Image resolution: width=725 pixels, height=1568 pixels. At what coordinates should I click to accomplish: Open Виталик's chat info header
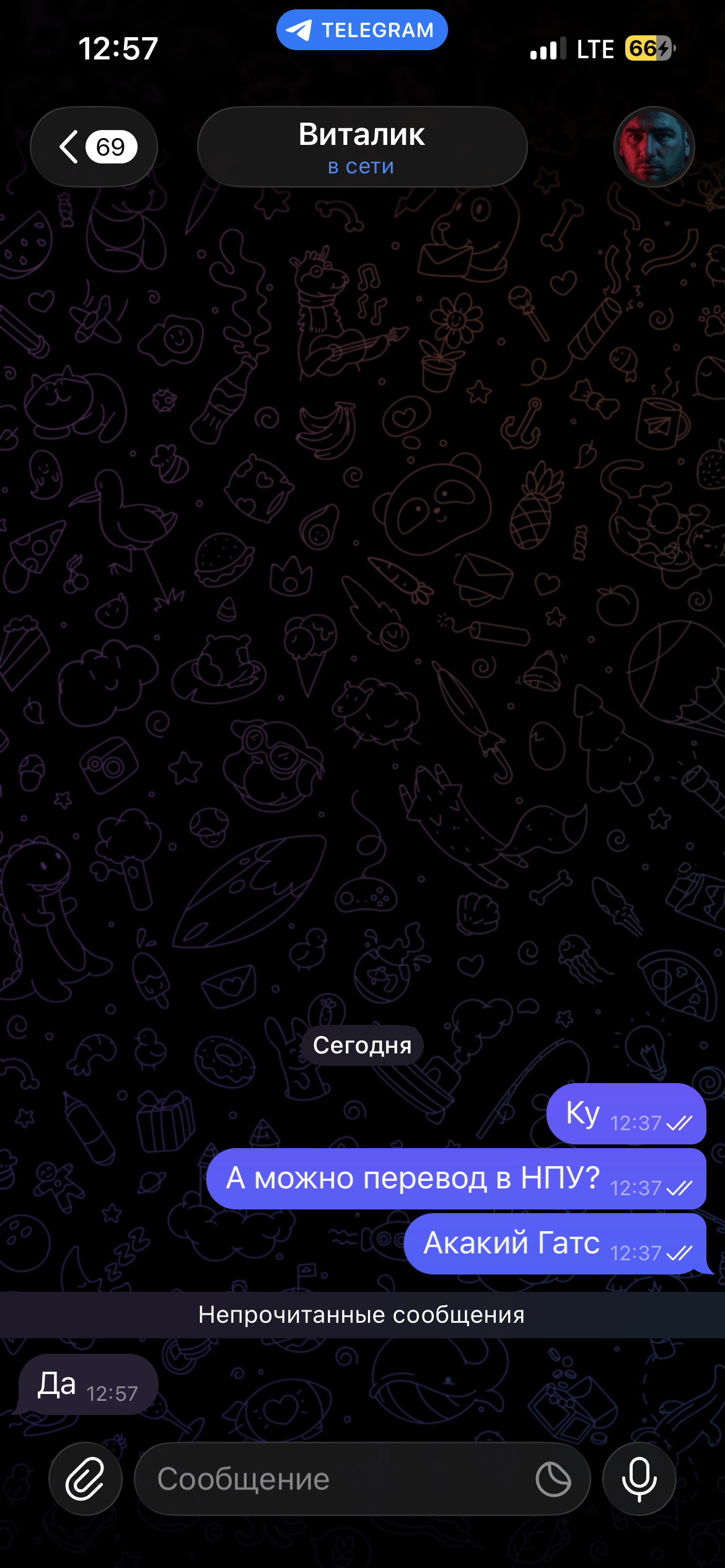[x=362, y=147]
